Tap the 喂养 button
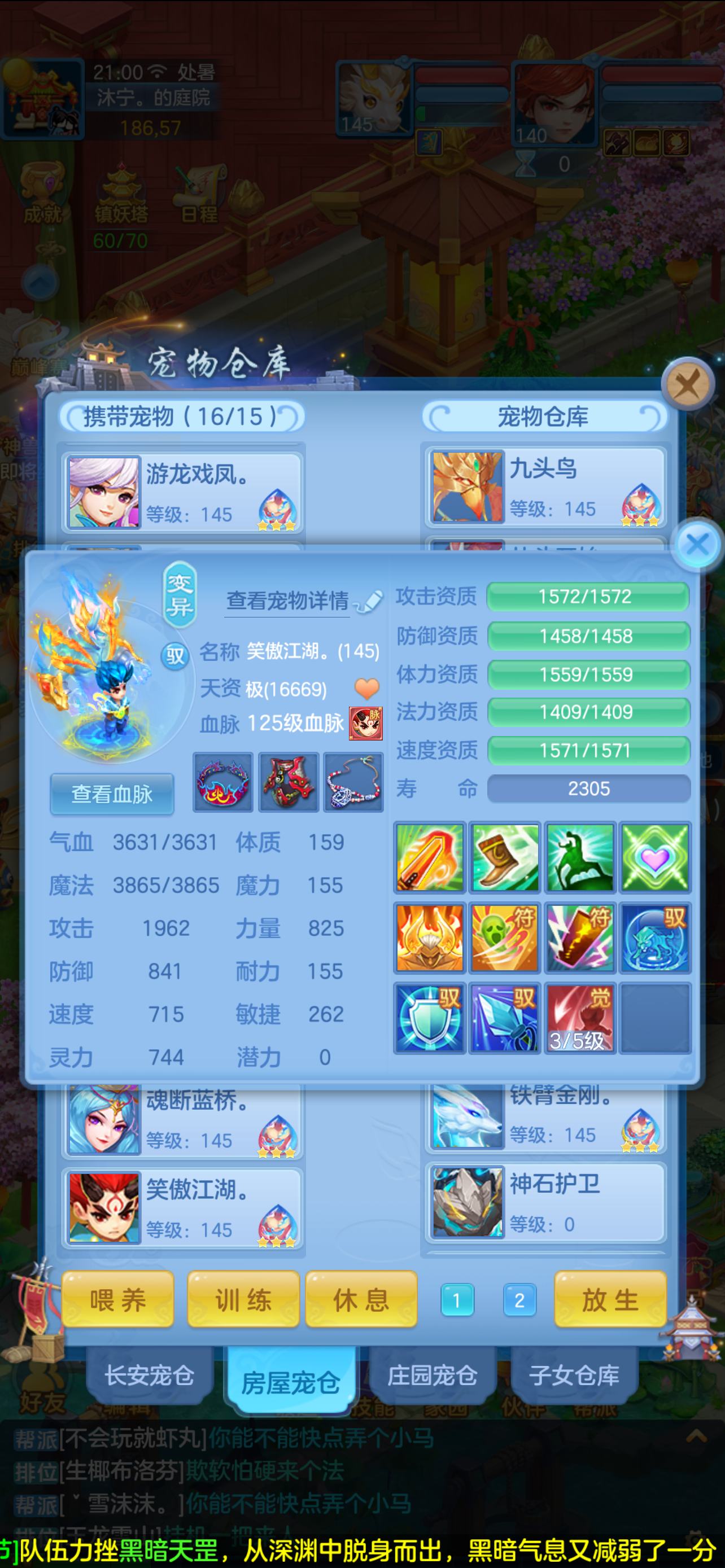The height and width of the screenshot is (1568, 725). coord(117,1301)
